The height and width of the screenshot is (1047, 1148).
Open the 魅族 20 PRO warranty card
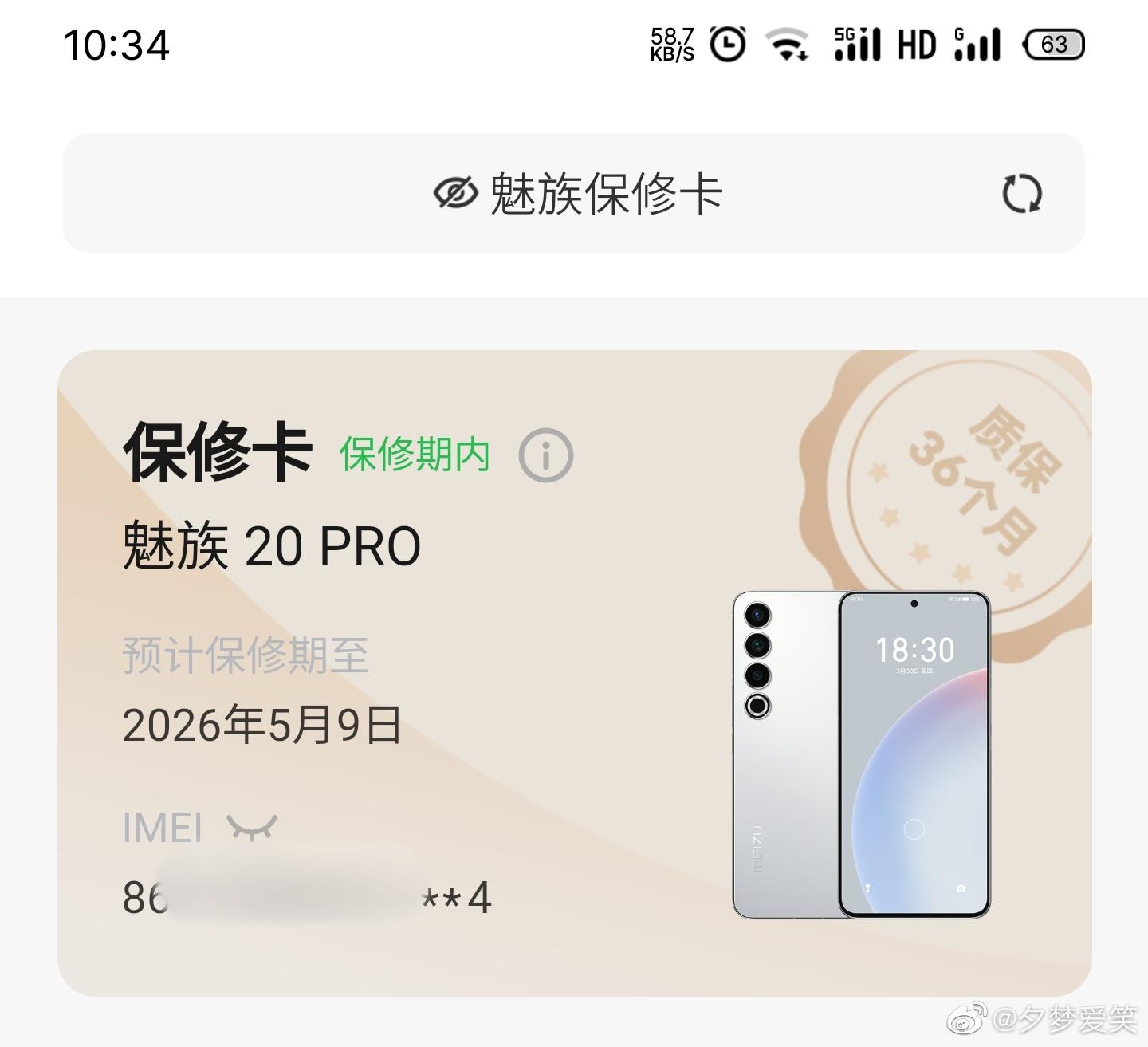pos(574,672)
